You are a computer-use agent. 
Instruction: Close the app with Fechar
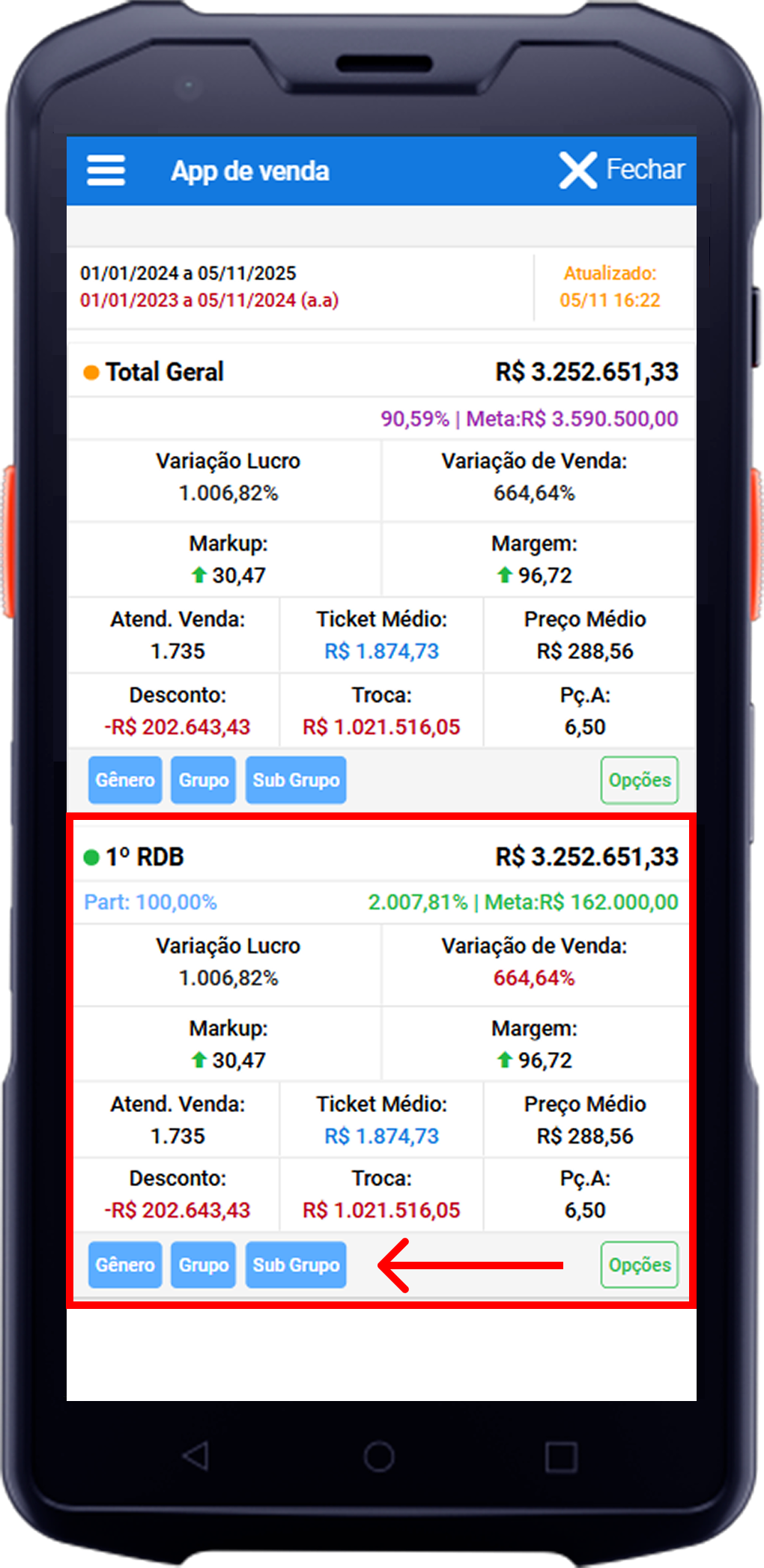pos(622,170)
